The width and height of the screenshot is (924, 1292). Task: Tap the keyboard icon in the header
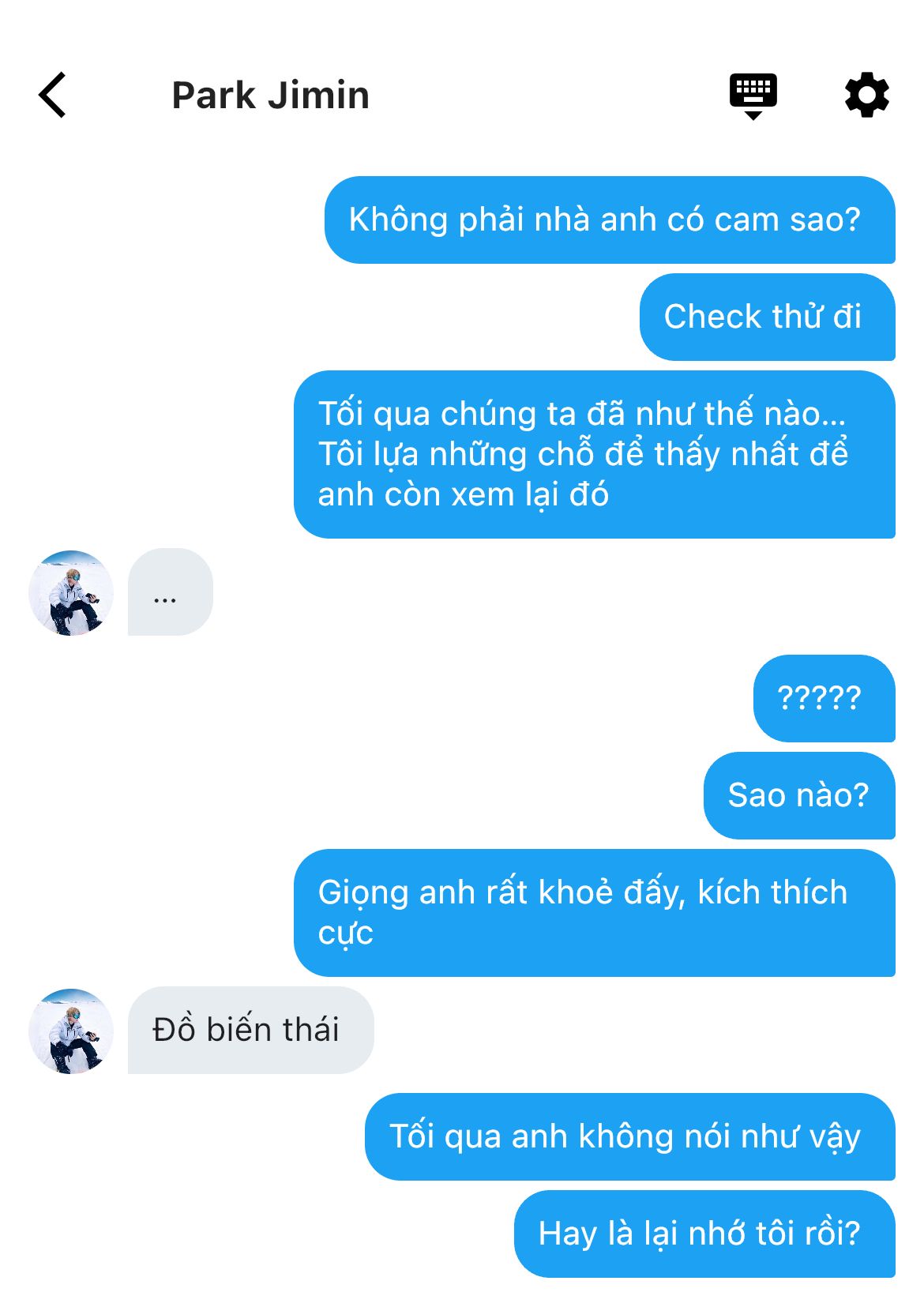[753, 96]
